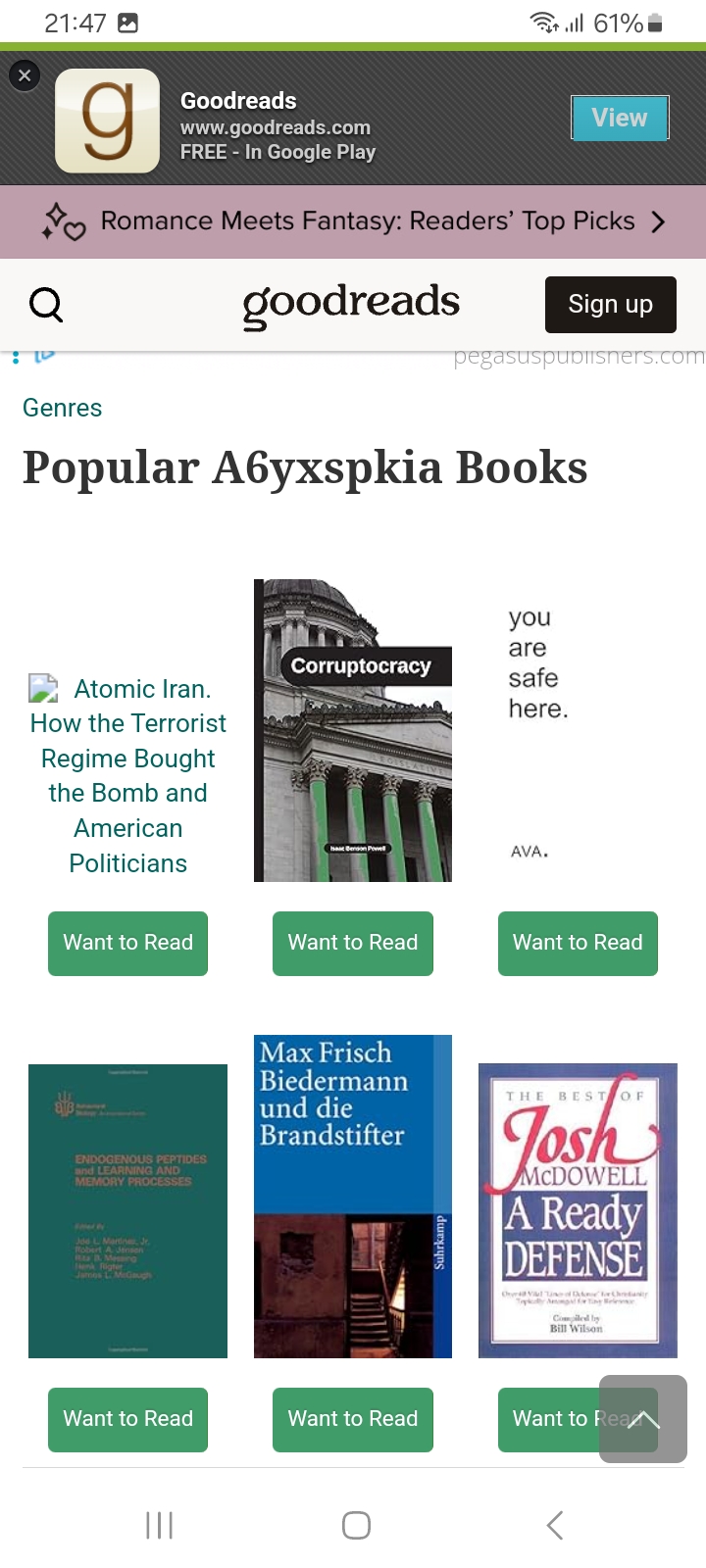Add Endogenous Peptides to Want to Read
706x1568 pixels.
[127, 1419]
